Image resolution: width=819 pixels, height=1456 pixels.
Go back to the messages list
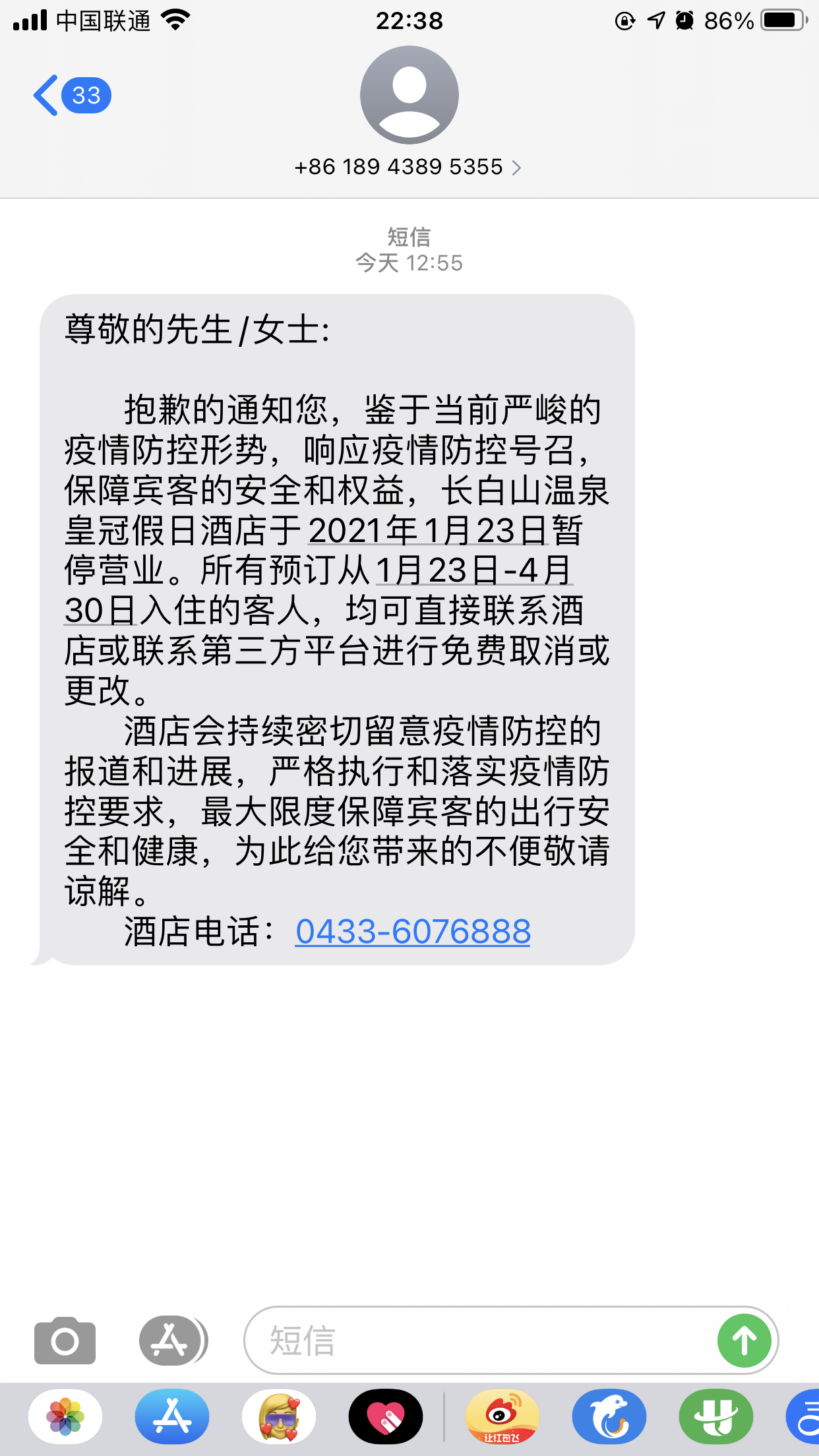[69, 96]
